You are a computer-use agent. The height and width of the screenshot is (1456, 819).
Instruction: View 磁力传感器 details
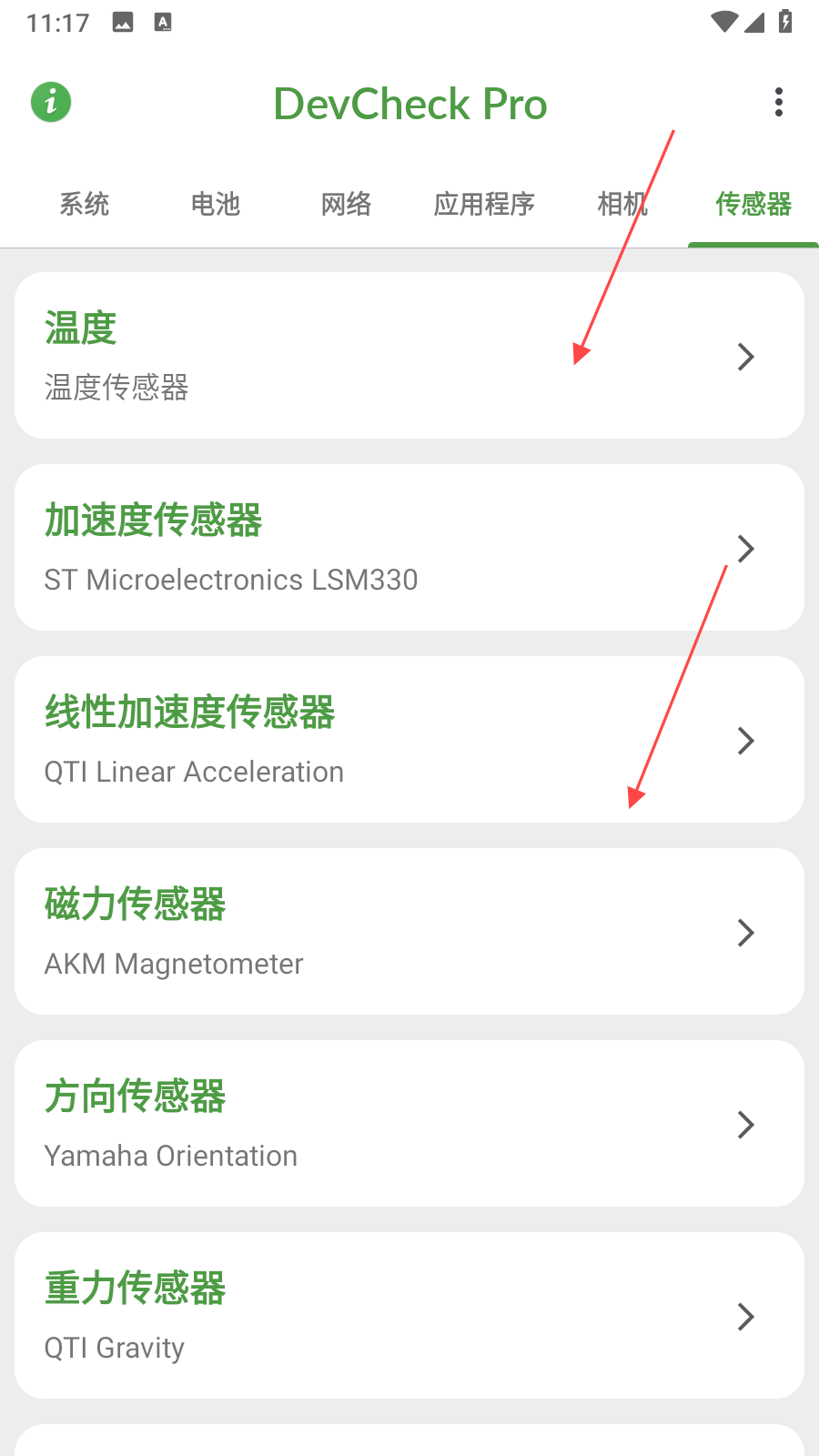(x=409, y=932)
